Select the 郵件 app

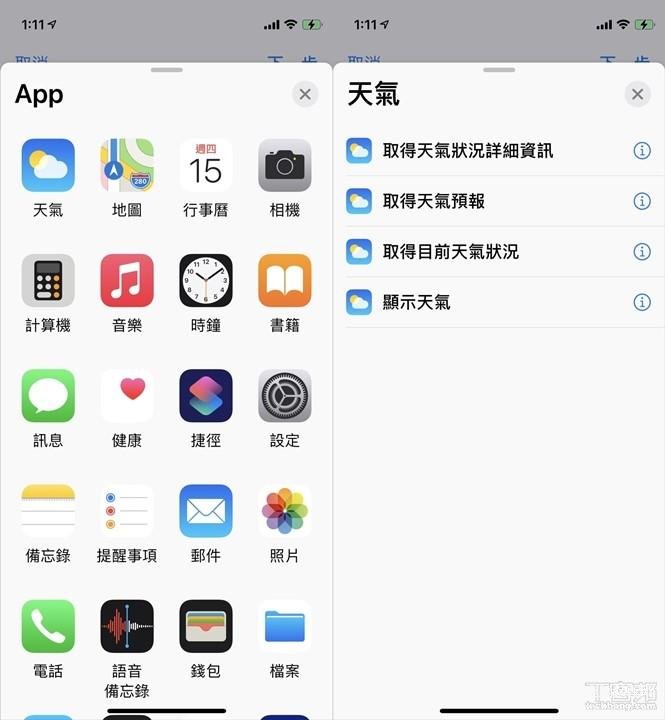coord(206,511)
